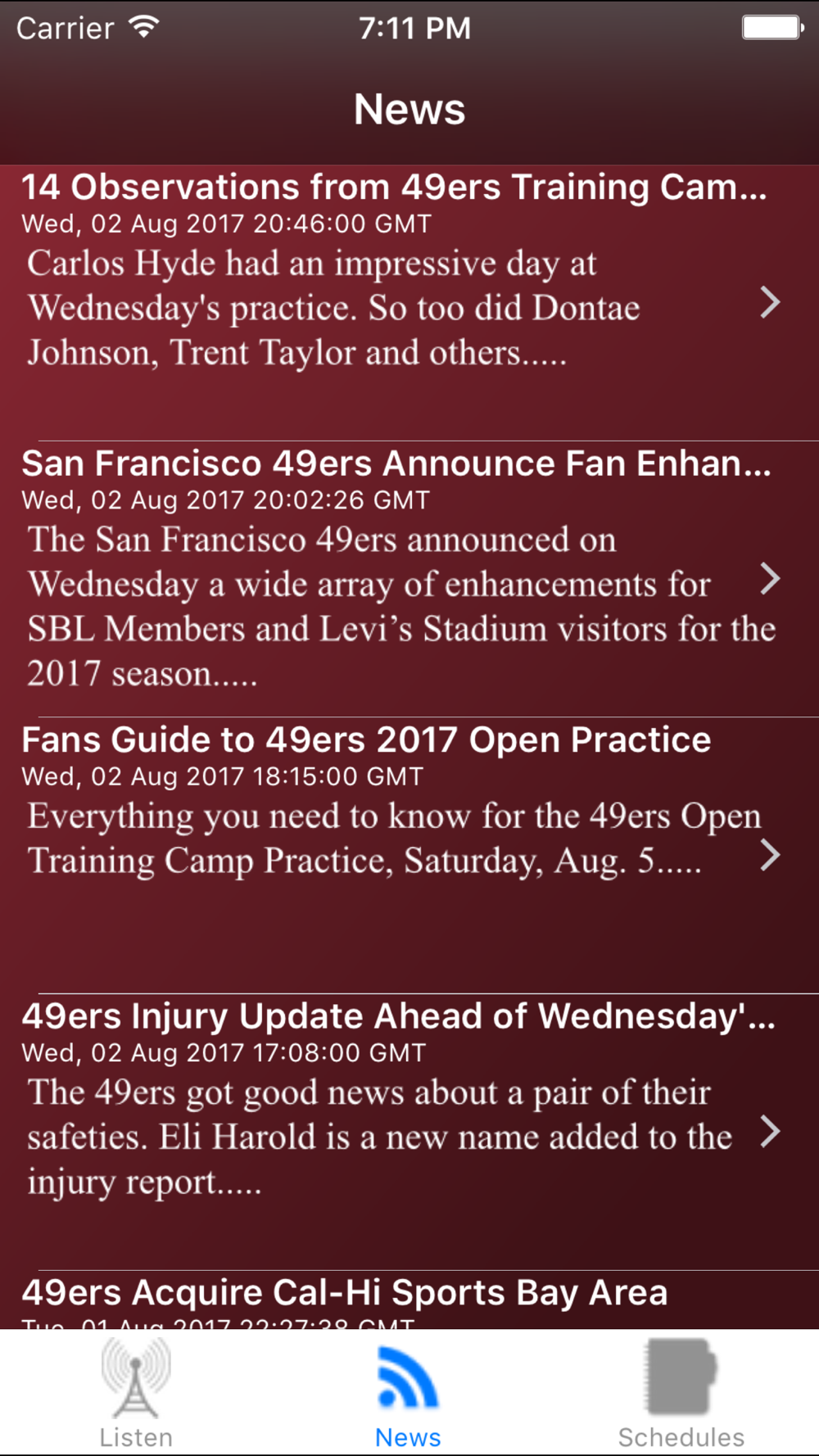Open 49ers Injury Update Ahead of Wednesday article

409,1132
